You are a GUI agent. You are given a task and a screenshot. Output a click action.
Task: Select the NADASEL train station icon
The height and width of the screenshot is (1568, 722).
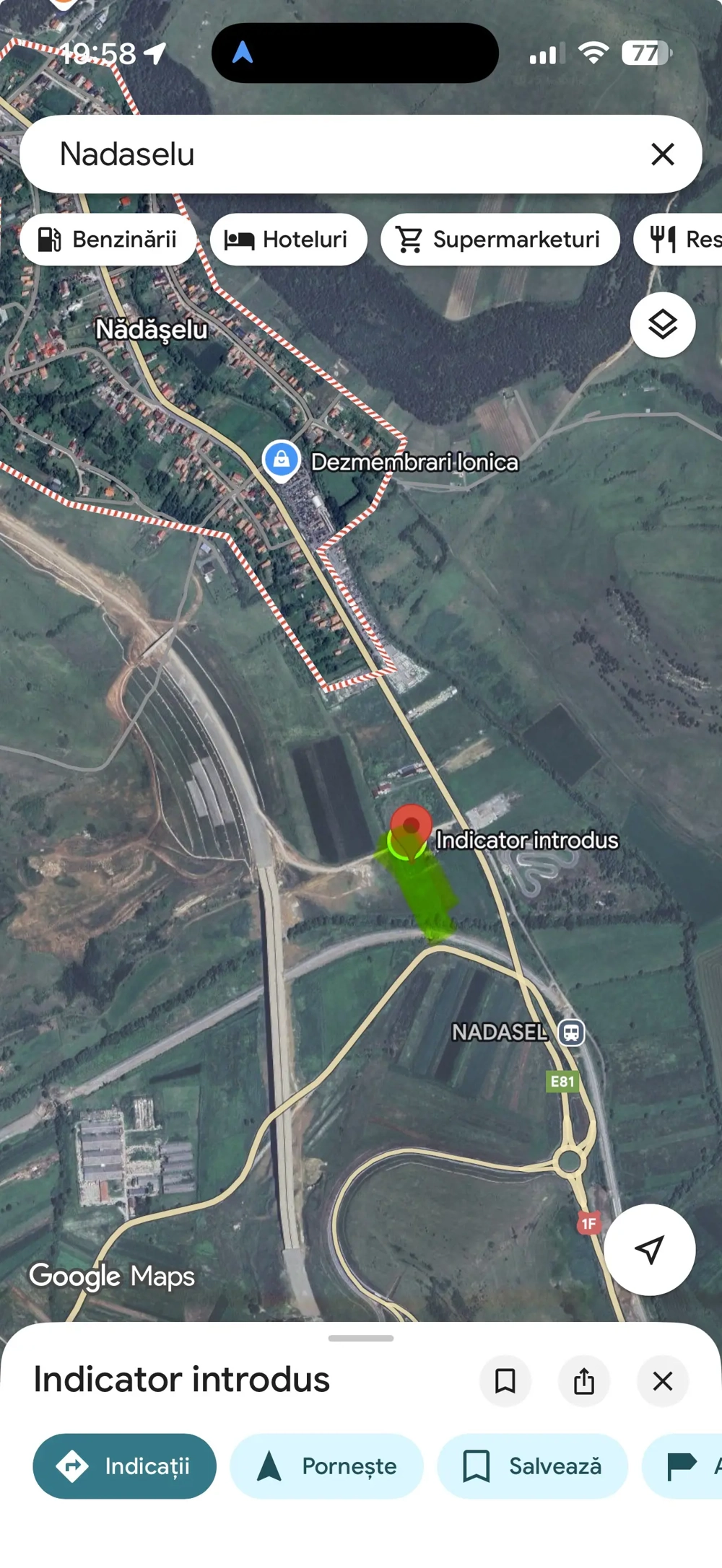pyautogui.click(x=571, y=1032)
